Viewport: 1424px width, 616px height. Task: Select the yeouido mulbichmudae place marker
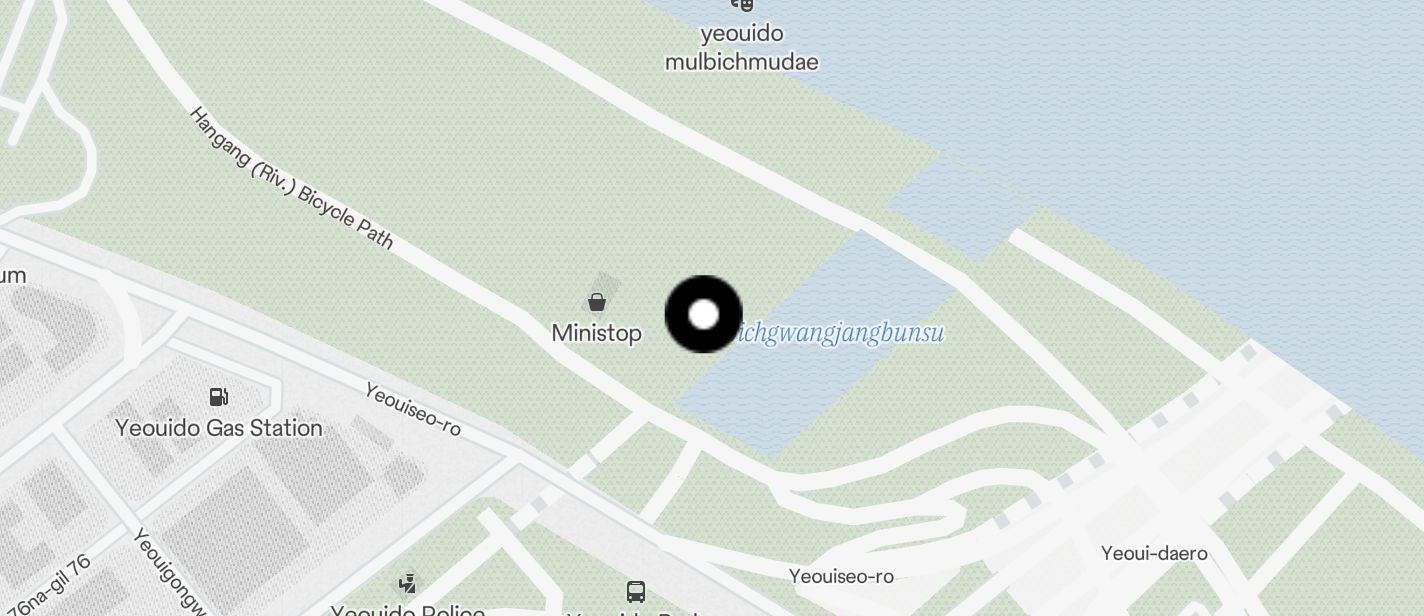click(x=741, y=5)
